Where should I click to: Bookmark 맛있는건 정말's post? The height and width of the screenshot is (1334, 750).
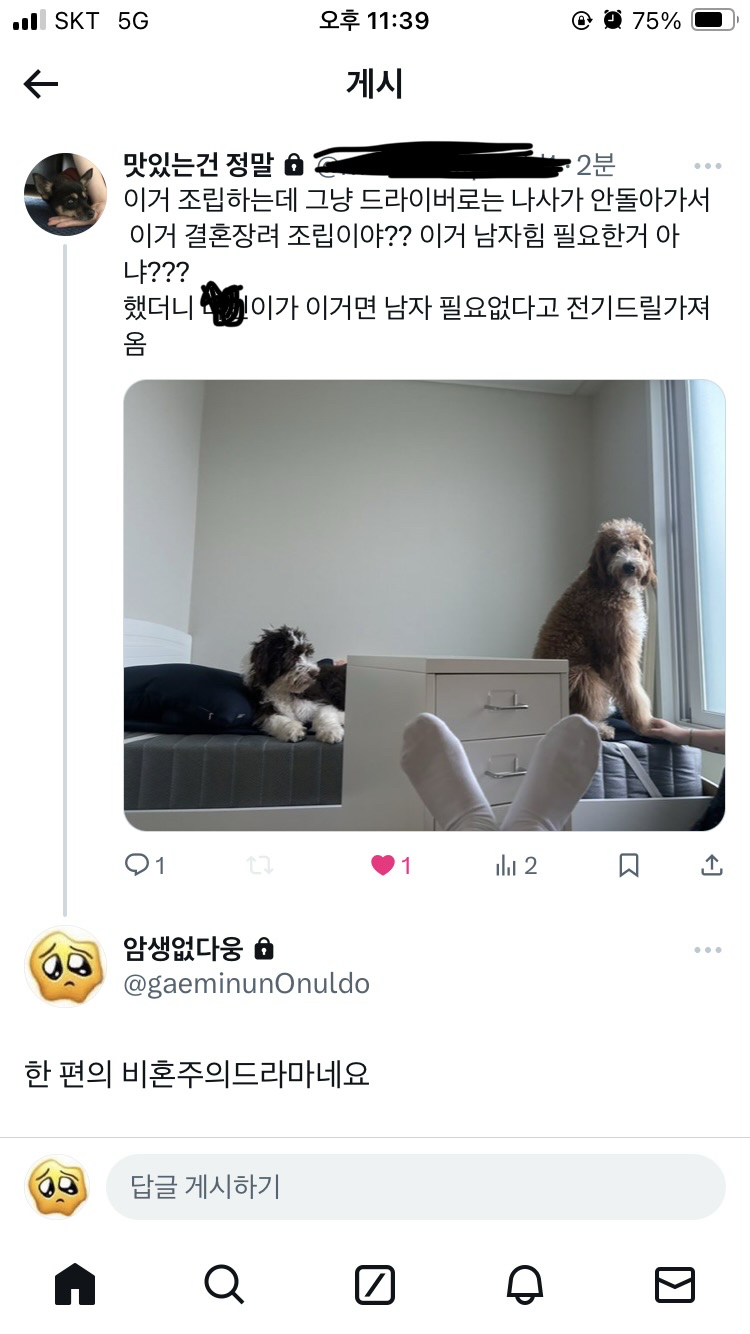629,865
